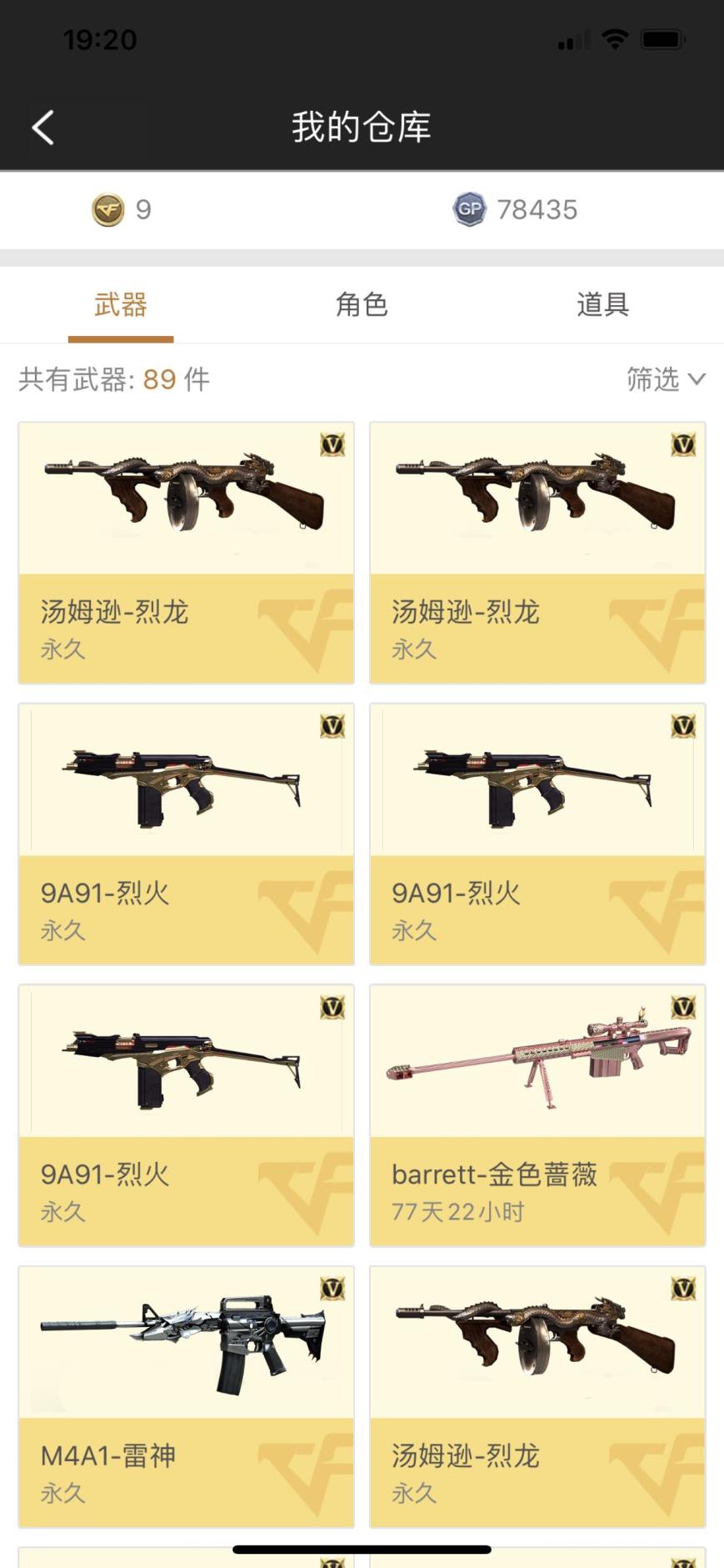Image resolution: width=724 pixels, height=1568 pixels.
Task: Open the M4A1-雷神 weapon card
Action: (x=187, y=1396)
